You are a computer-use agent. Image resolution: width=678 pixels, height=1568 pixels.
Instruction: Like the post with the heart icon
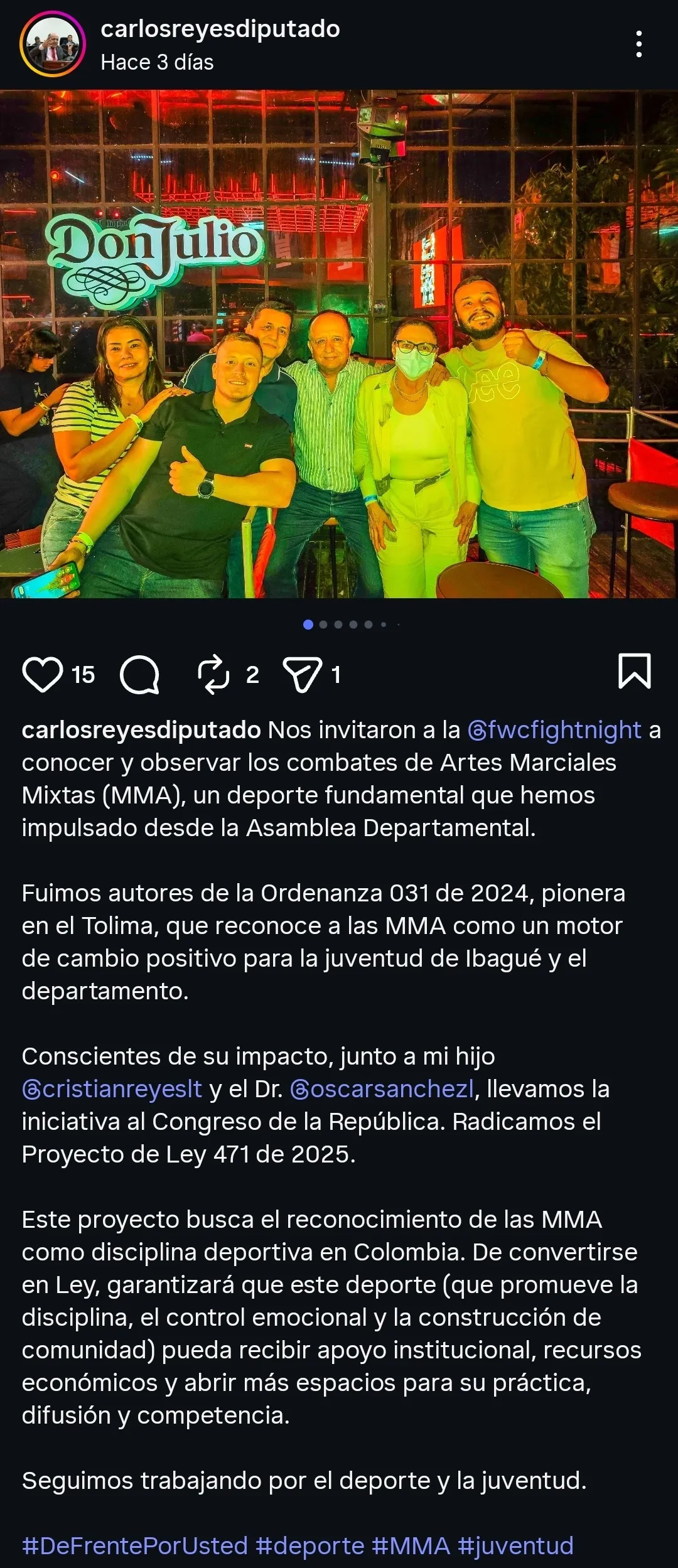[x=43, y=674]
